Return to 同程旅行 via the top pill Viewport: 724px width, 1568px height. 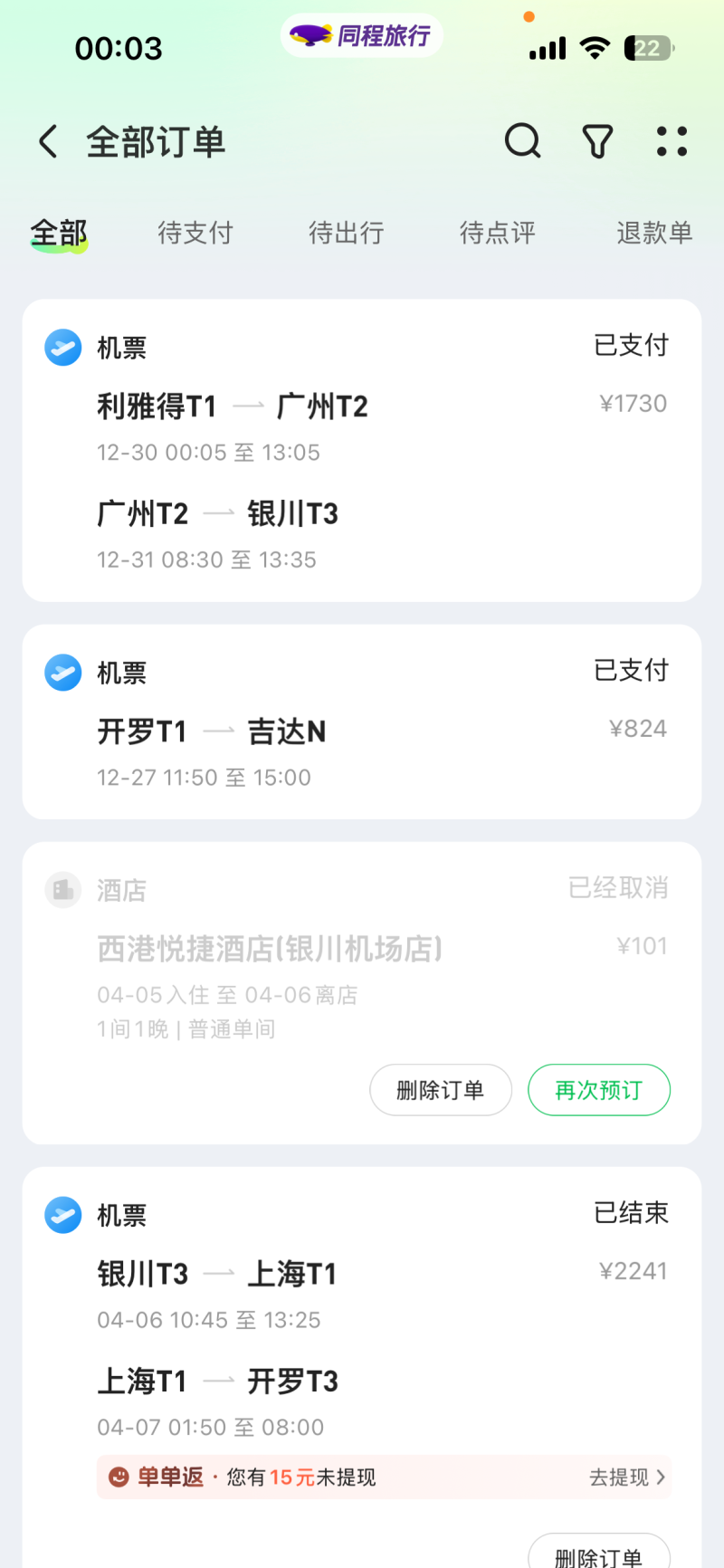[362, 36]
